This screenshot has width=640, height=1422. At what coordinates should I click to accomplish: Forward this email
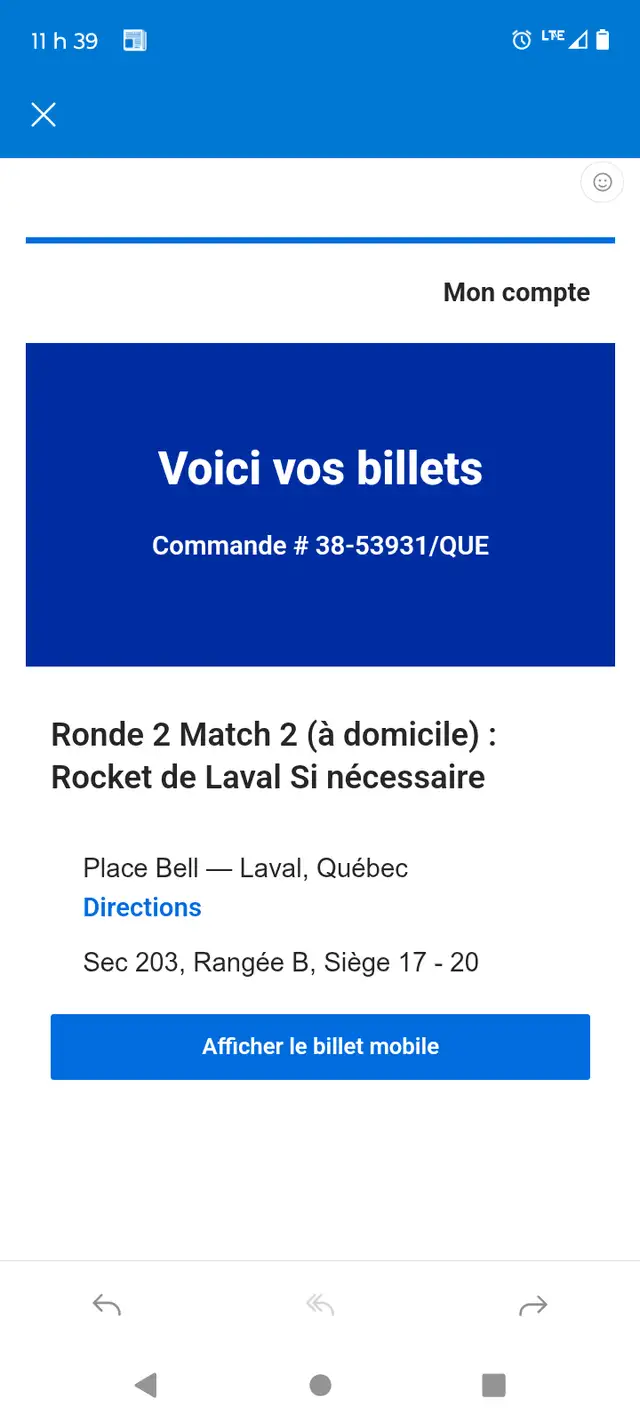(533, 1304)
